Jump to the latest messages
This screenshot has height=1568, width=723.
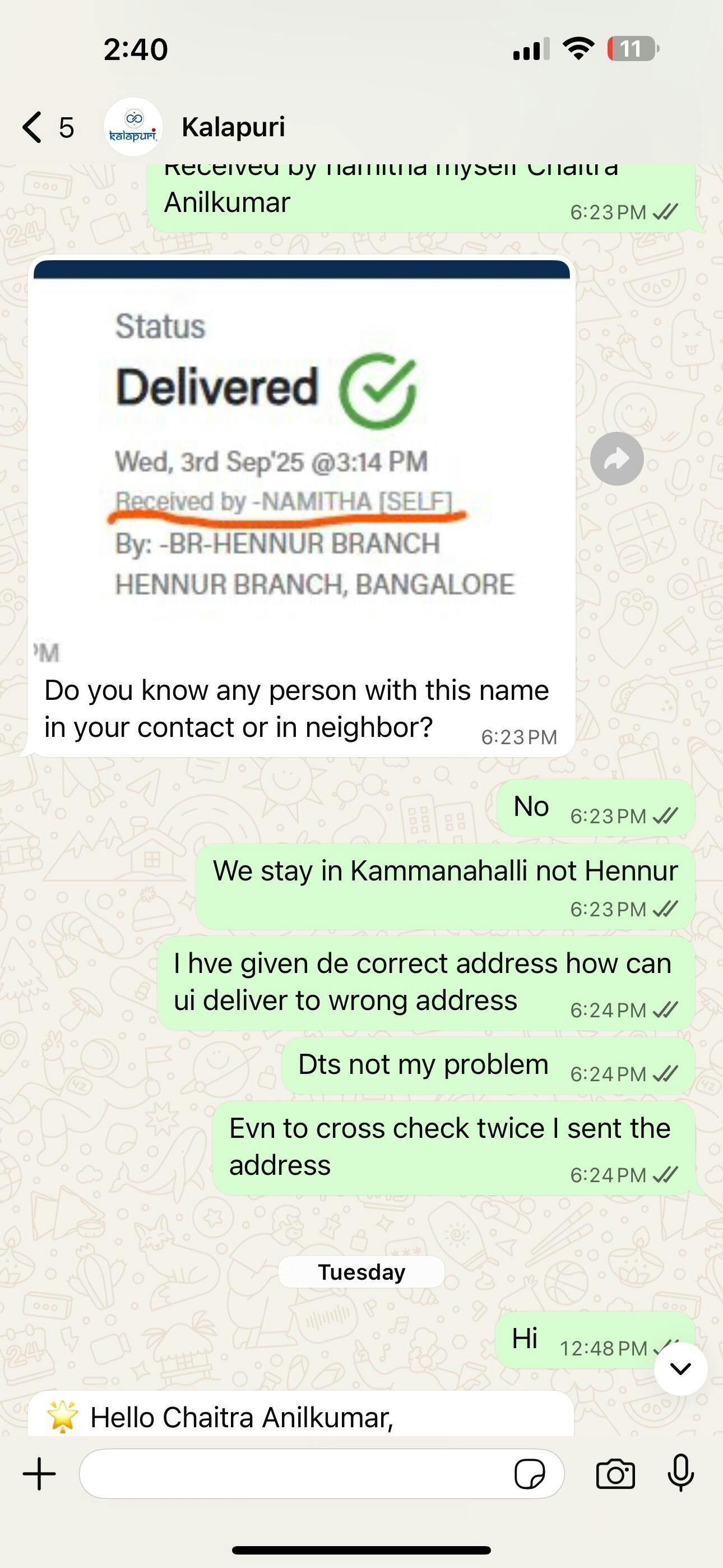point(680,1368)
